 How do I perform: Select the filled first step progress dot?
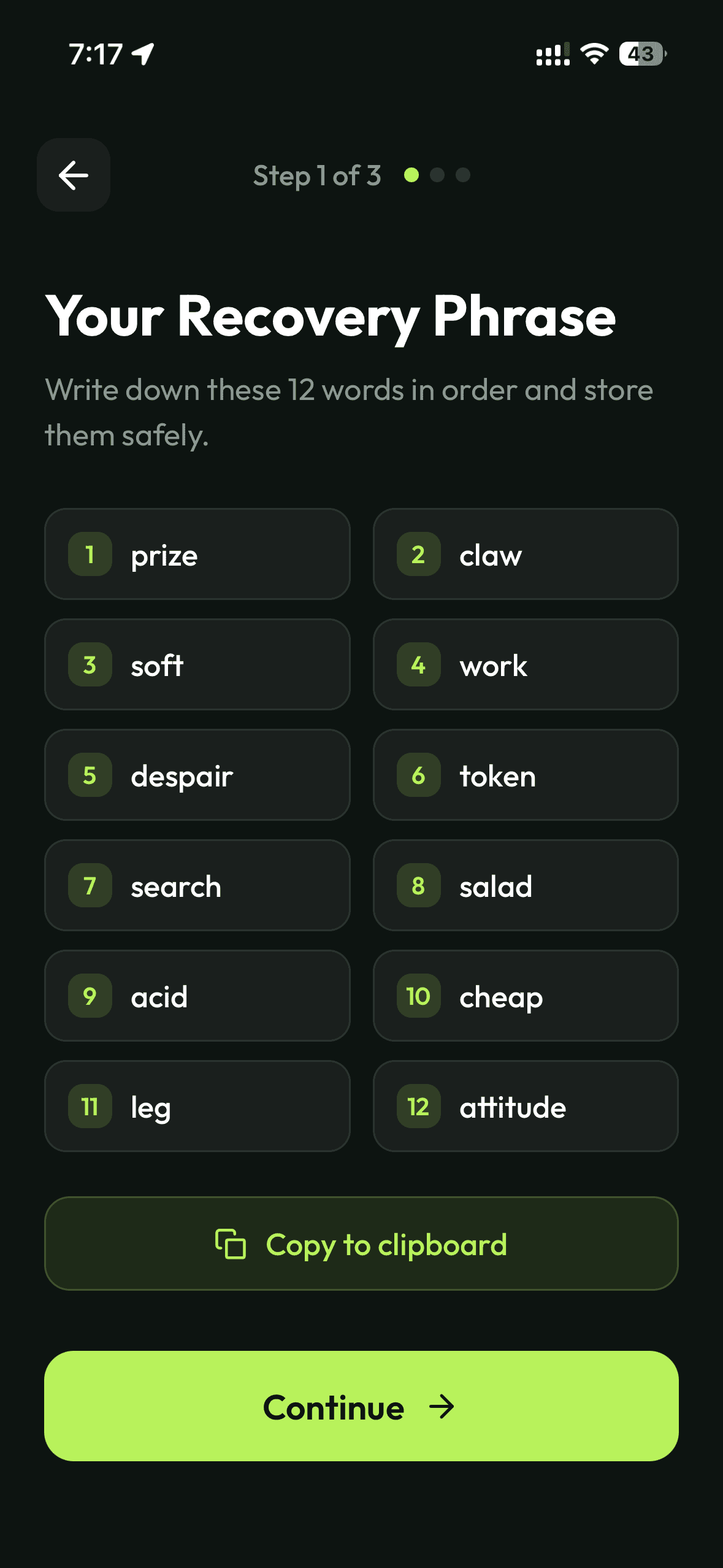click(411, 175)
